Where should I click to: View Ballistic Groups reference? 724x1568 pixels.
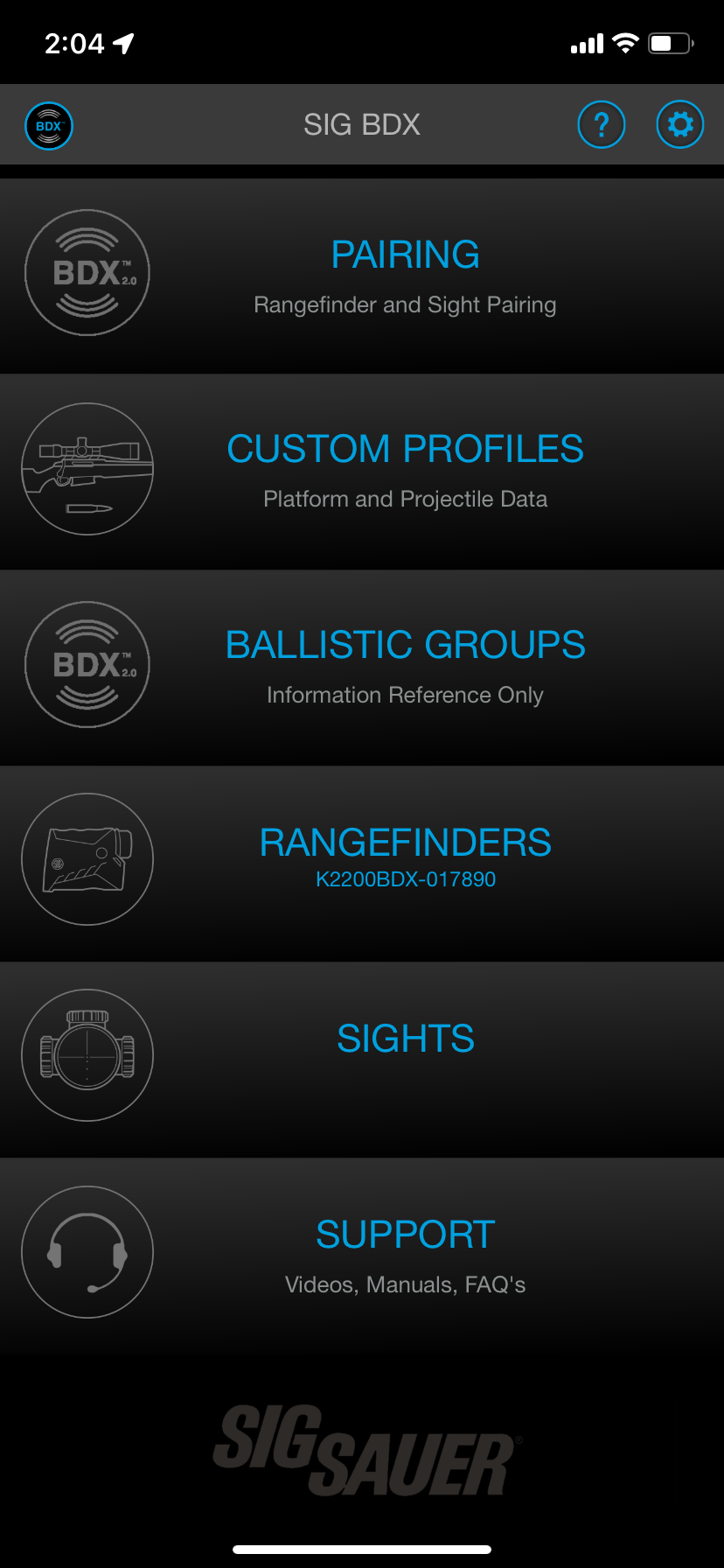click(x=405, y=667)
